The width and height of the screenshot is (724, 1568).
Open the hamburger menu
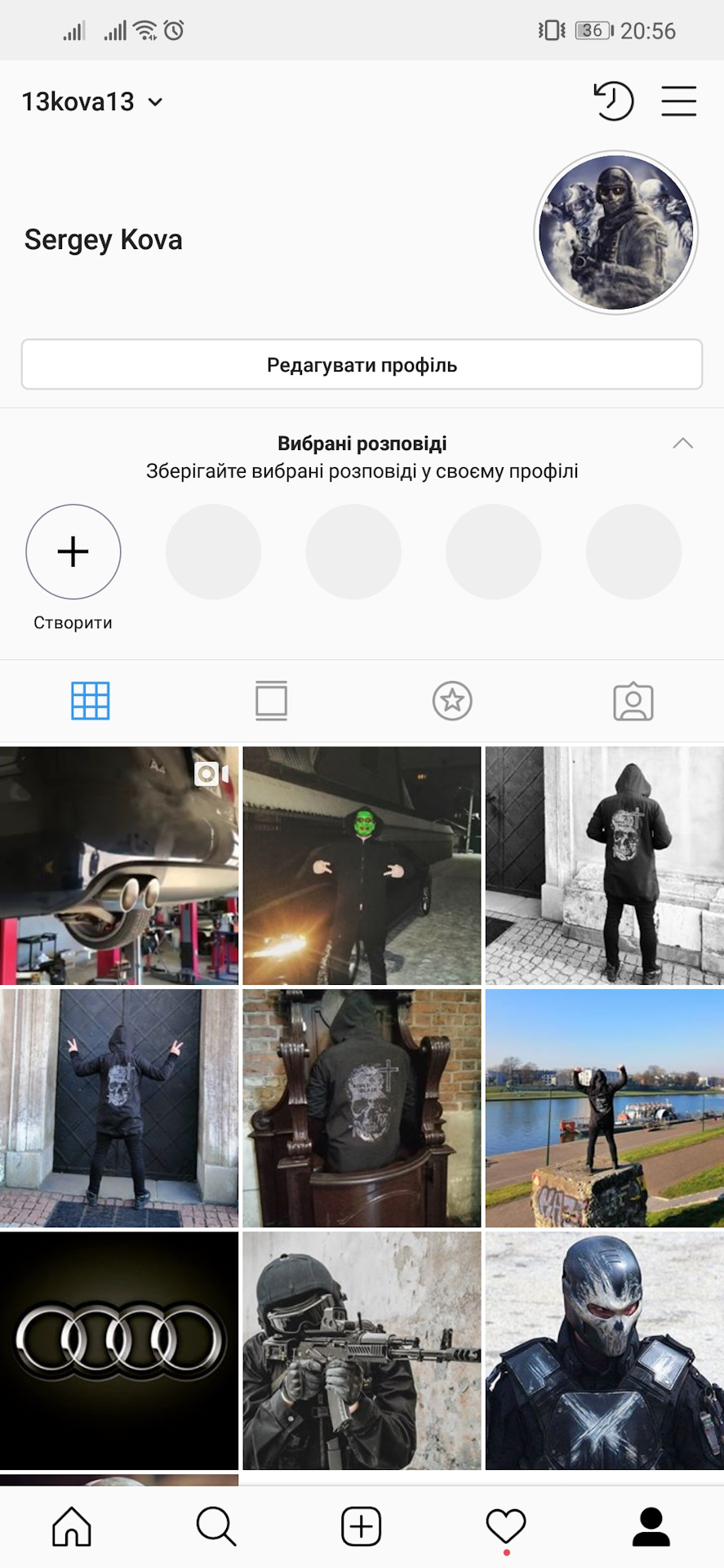[x=678, y=101]
